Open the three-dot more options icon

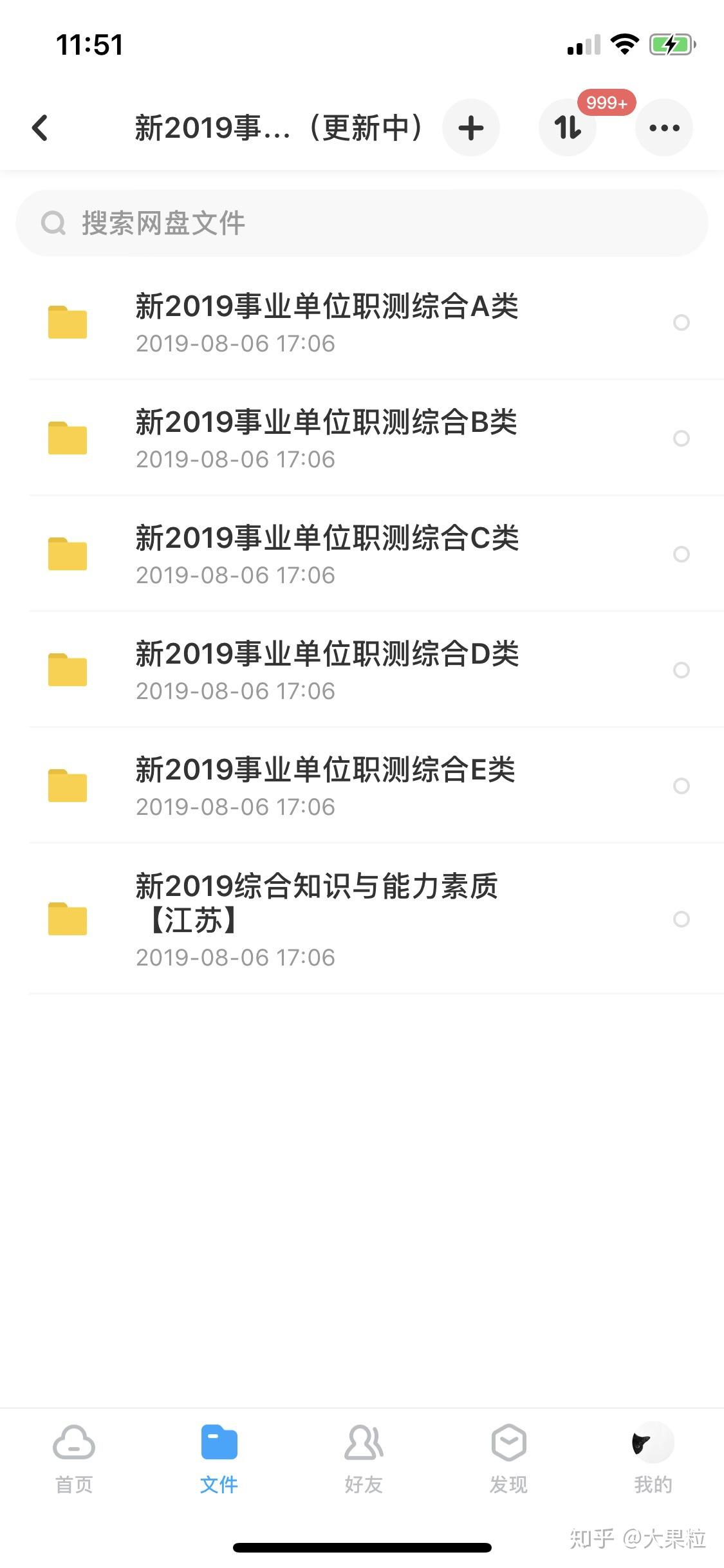click(664, 127)
